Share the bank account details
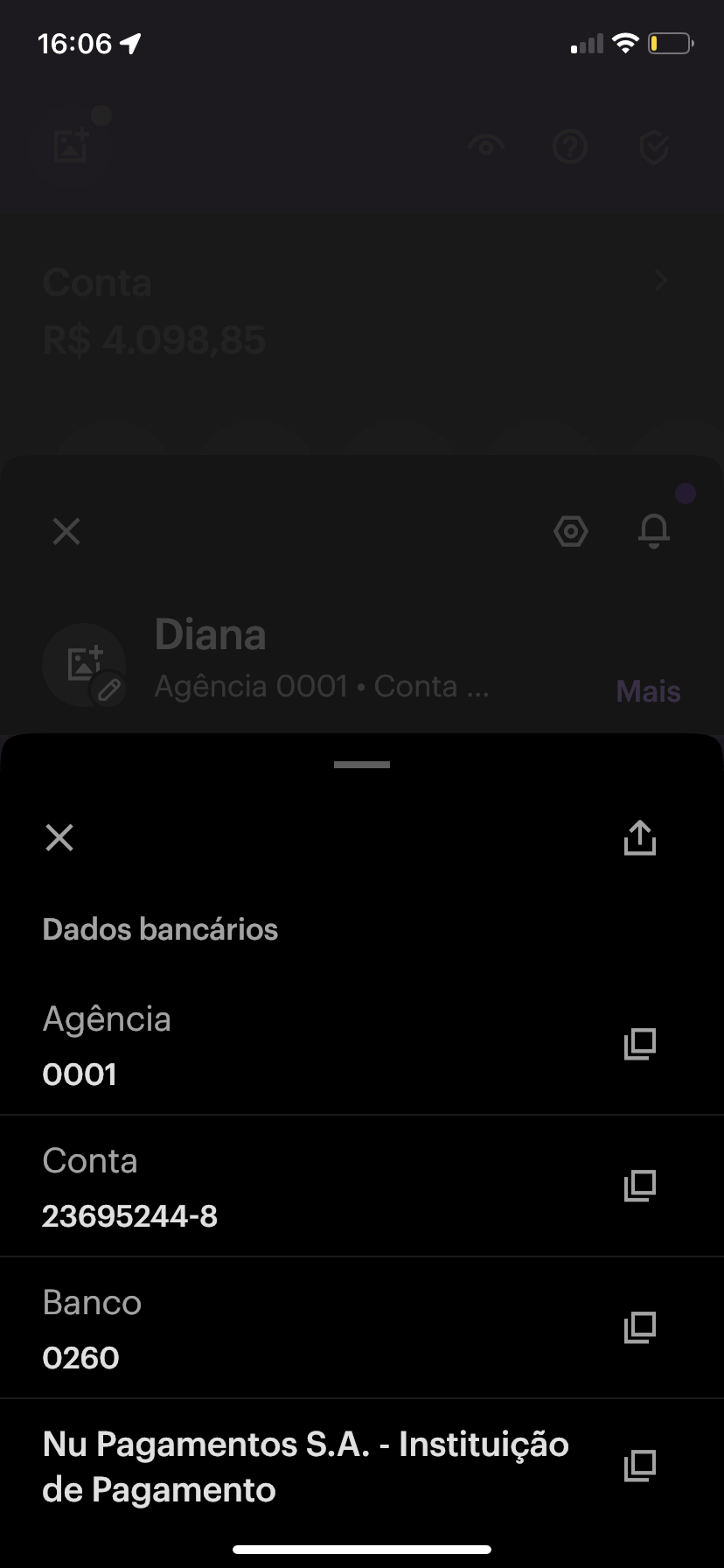 pyautogui.click(x=639, y=837)
